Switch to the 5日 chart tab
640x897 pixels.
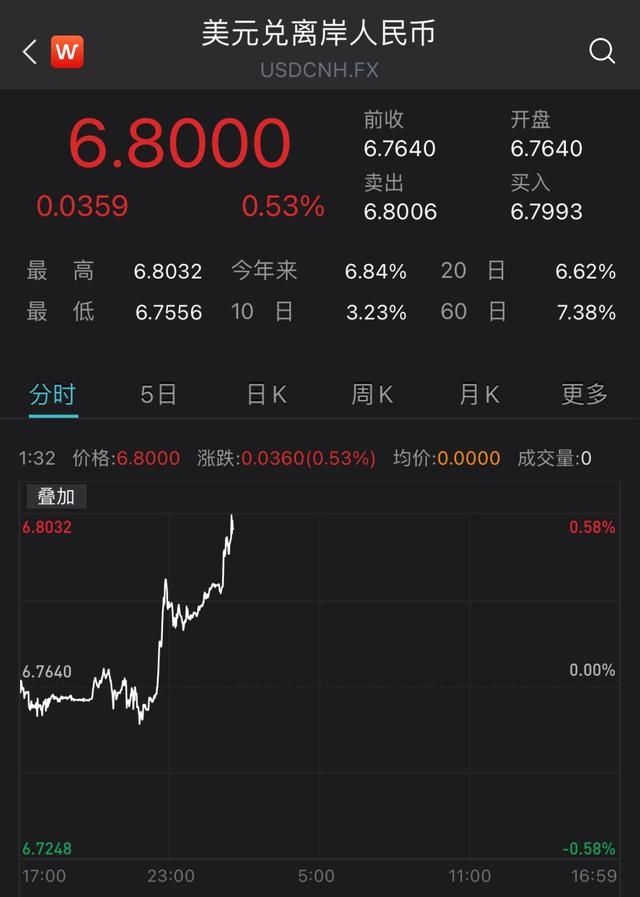click(x=158, y=394)
